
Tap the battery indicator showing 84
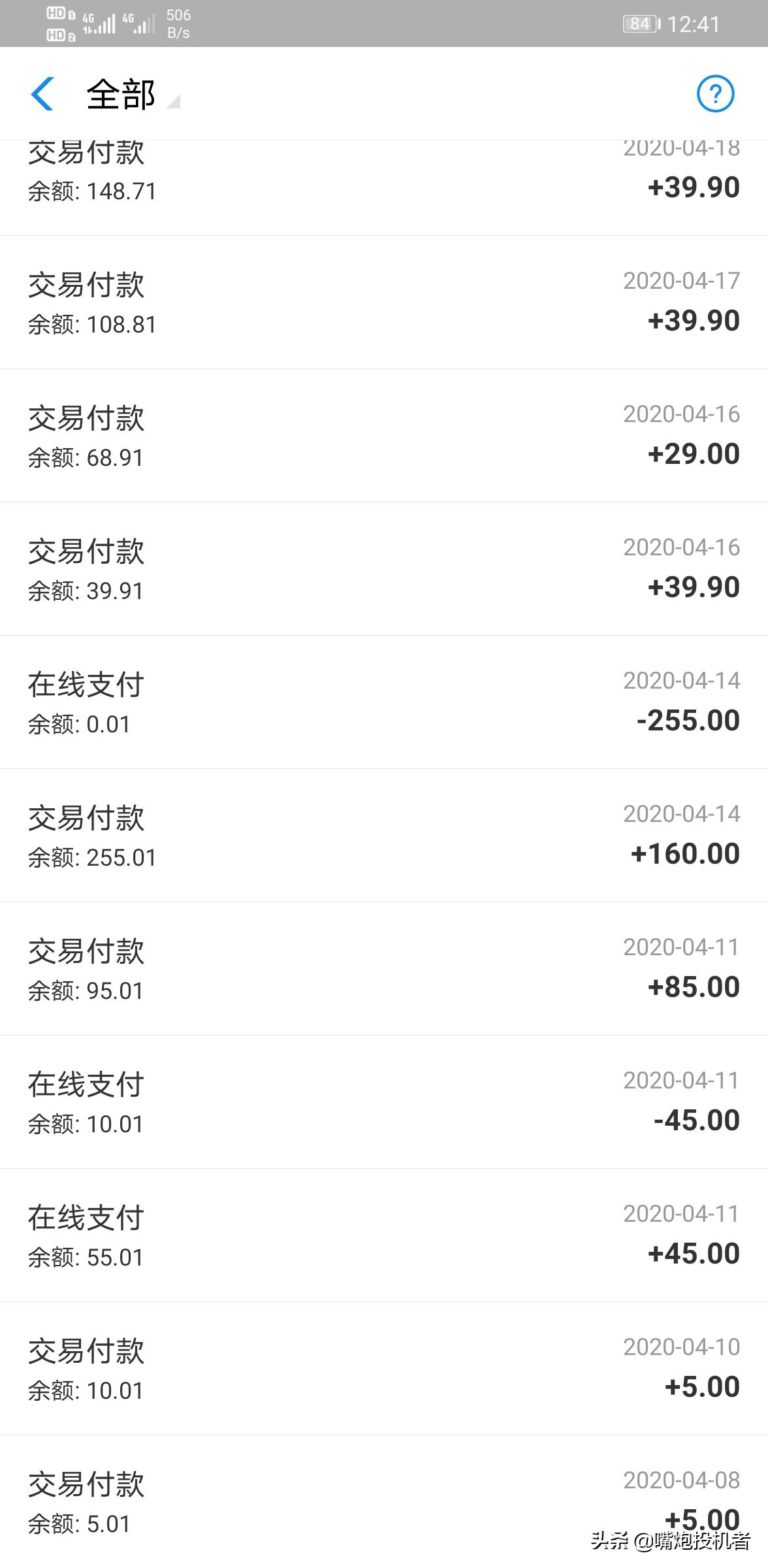[x=637, y=23]
